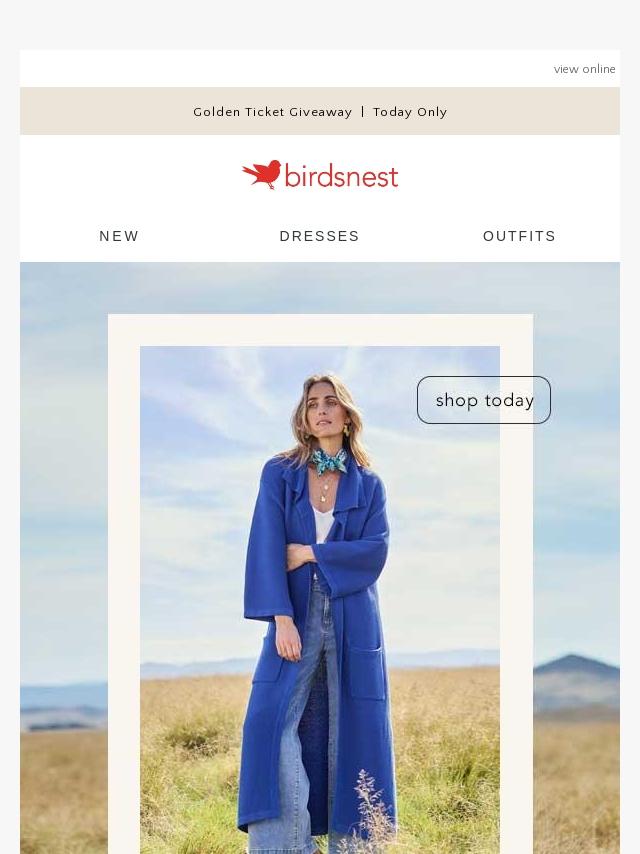This screenshot has width=640, height=854.
Task: Tap the shop today button
Action: pos(484,400)
